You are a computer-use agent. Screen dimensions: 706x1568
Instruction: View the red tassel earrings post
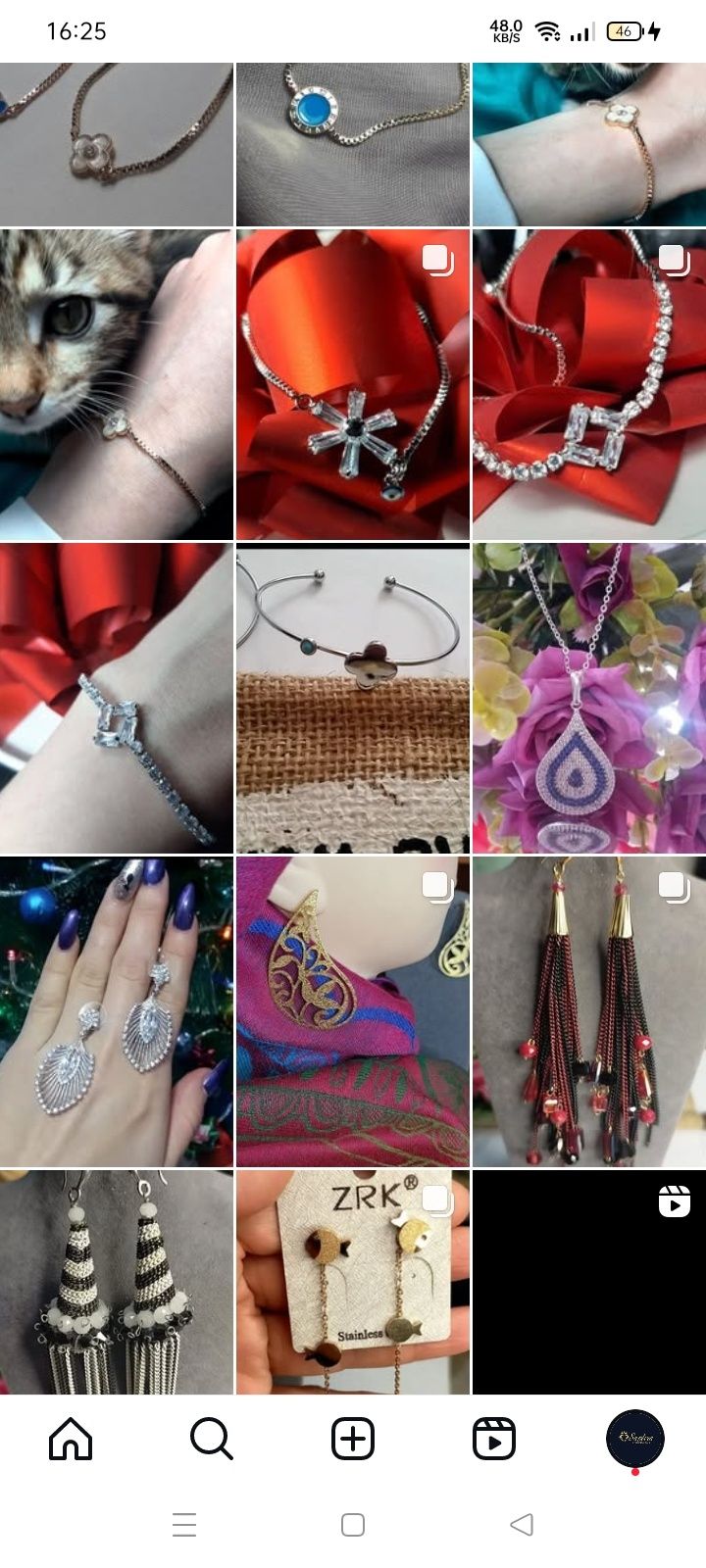[588, 1011]
